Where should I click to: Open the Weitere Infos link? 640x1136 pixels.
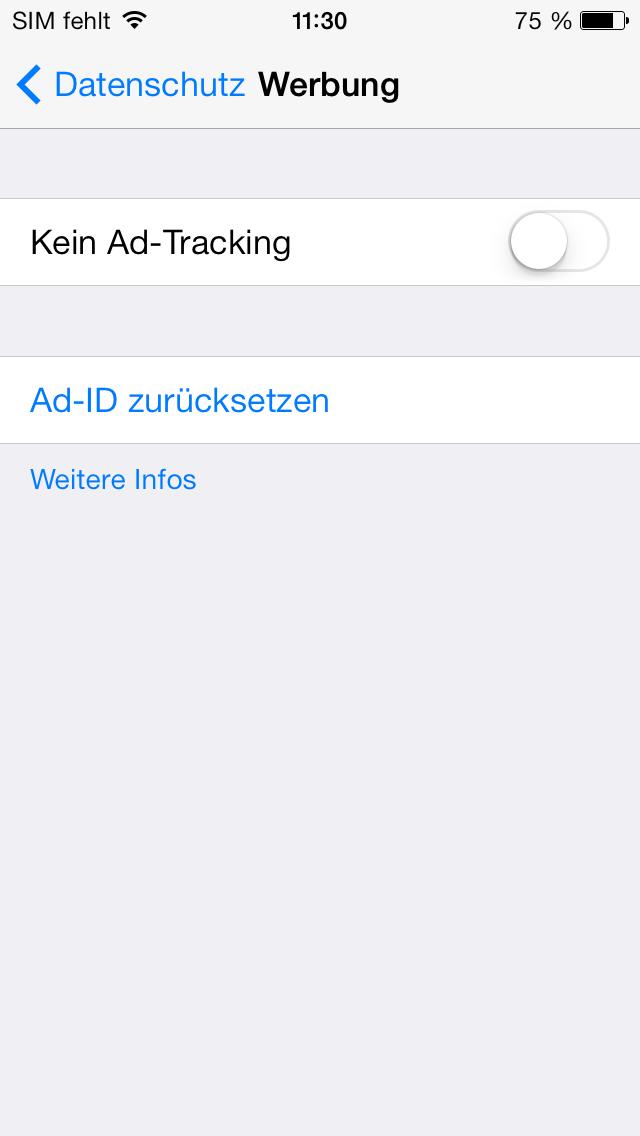113,480
